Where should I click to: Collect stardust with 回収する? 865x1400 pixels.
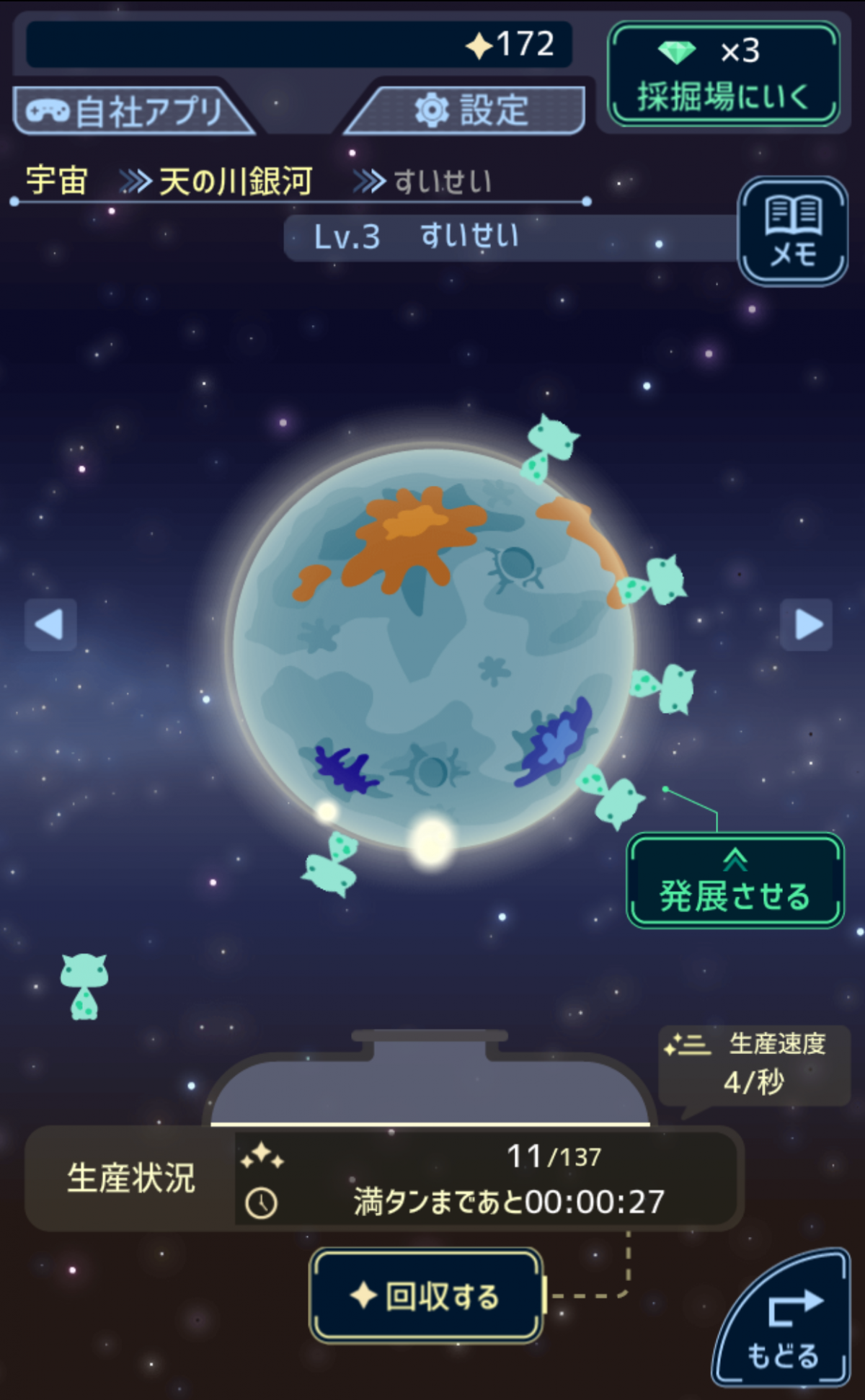(x=427, y=1295)
